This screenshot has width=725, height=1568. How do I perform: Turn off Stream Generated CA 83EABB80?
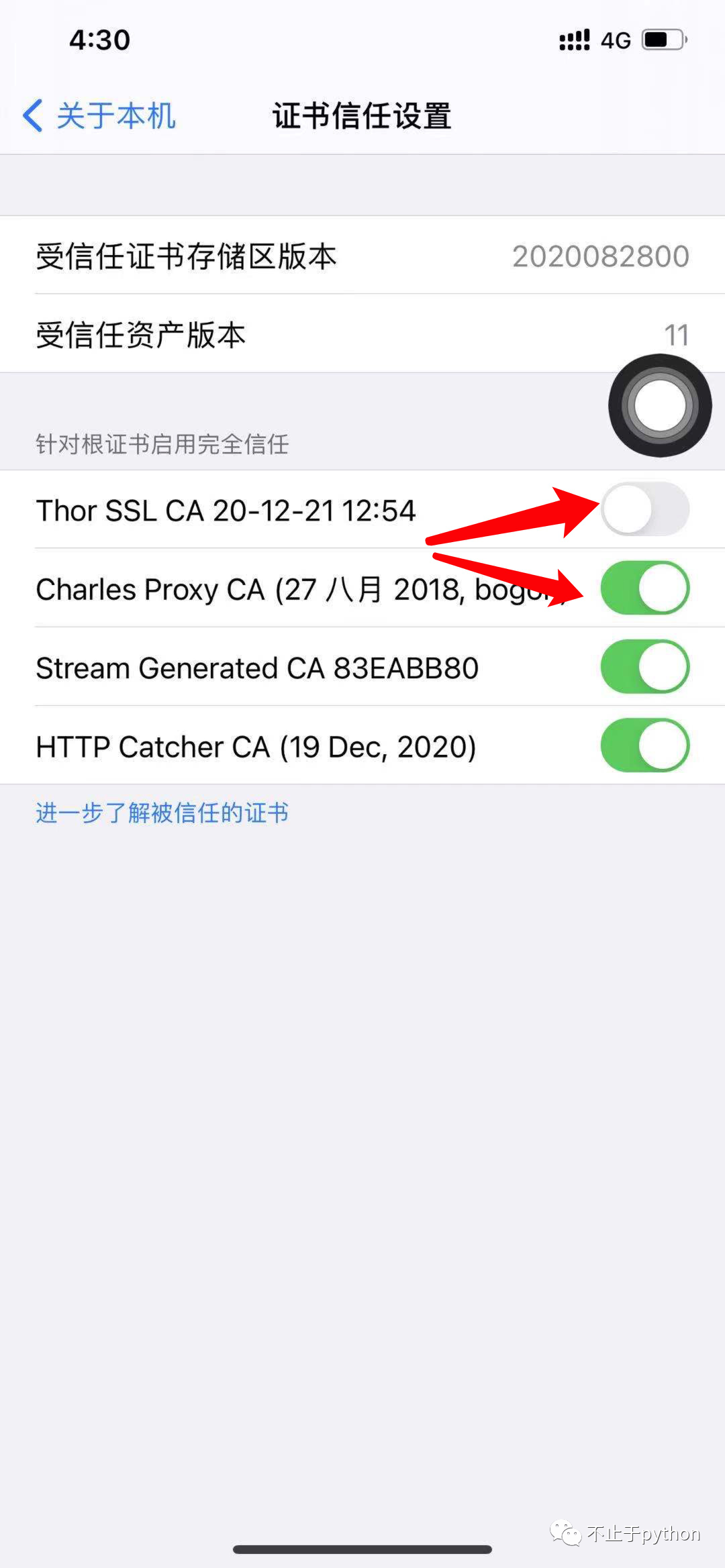coord(644,667)
